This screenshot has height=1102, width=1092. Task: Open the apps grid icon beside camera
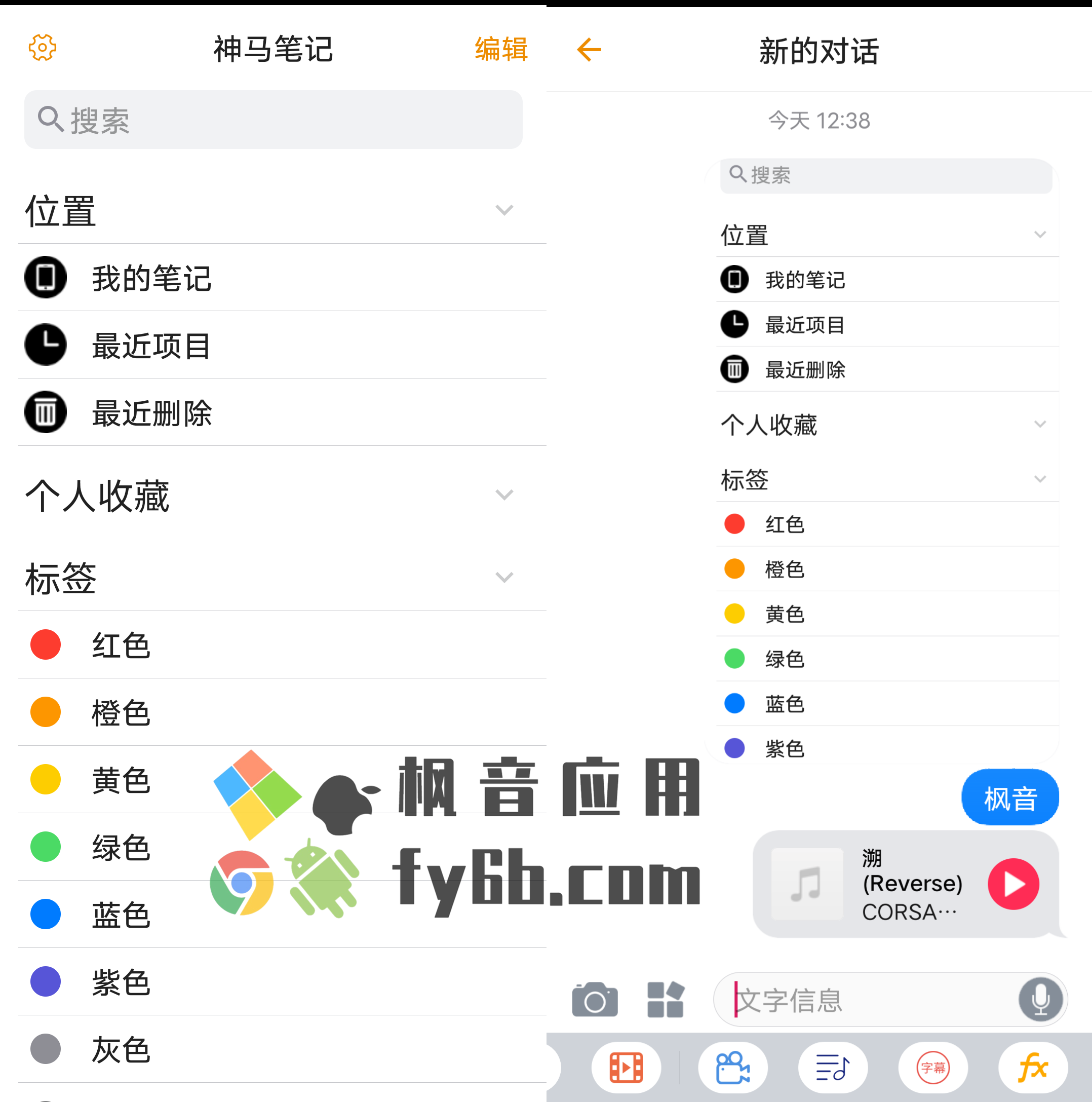point(666,1000)
